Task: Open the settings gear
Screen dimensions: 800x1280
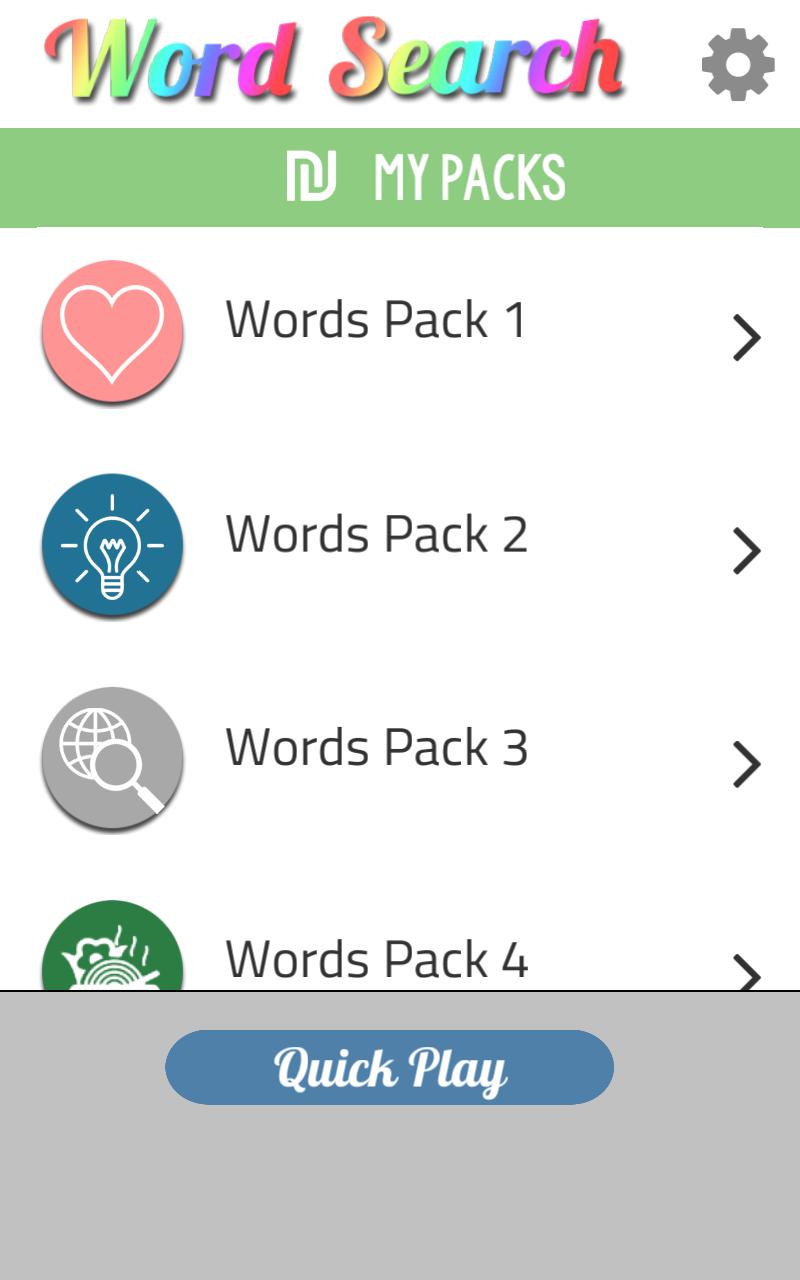Action: coord(738,65)
